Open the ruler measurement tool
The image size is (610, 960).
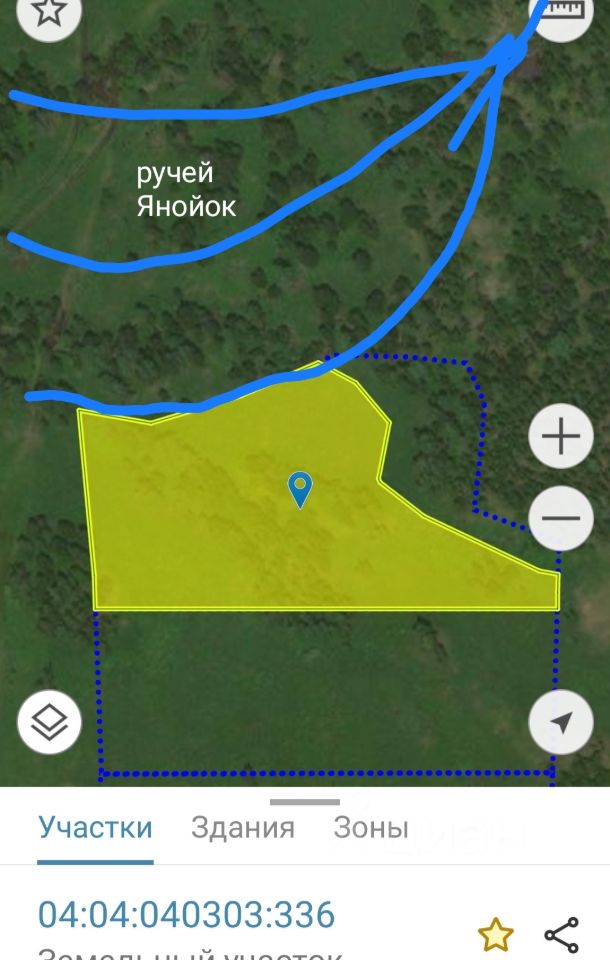[x=564, y=12]
